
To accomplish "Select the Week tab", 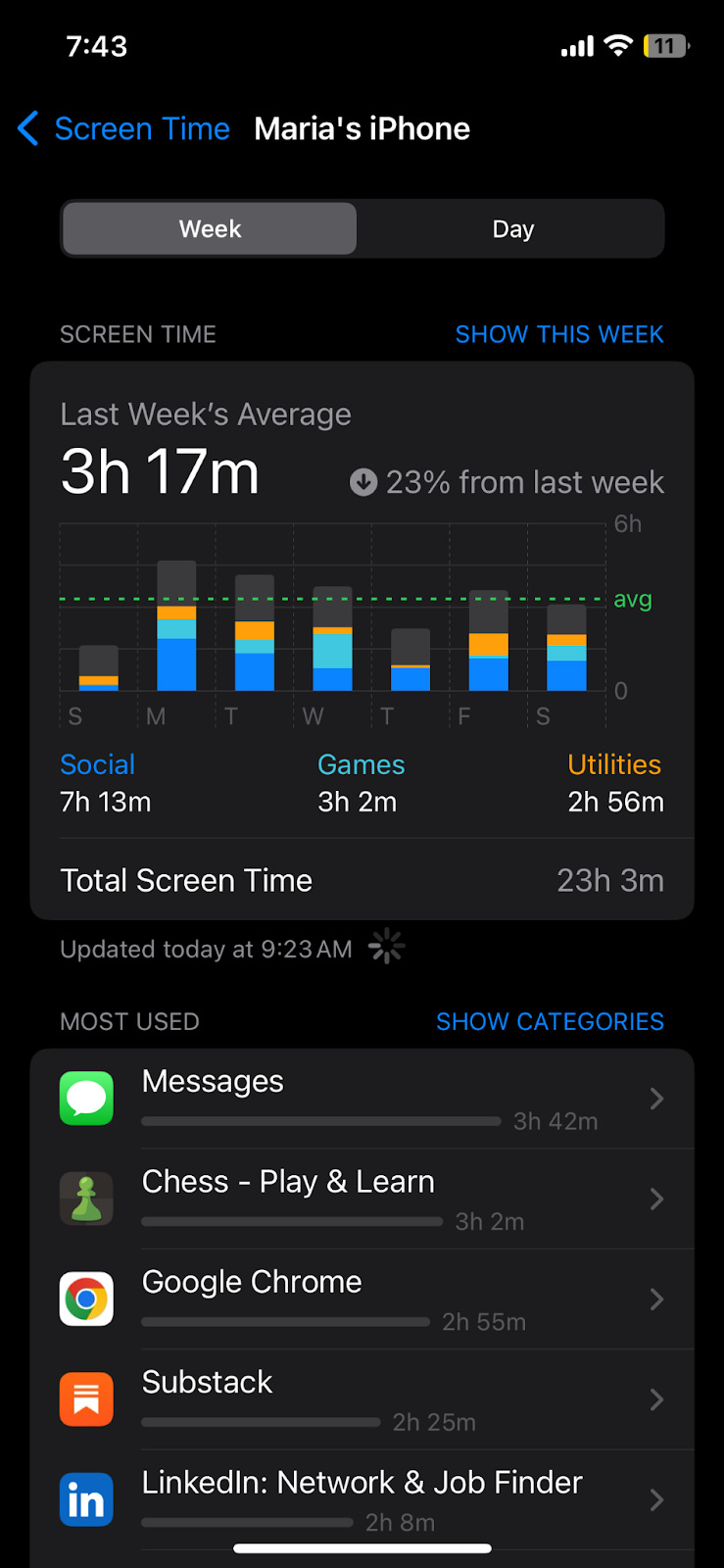I will pos(209,228).
